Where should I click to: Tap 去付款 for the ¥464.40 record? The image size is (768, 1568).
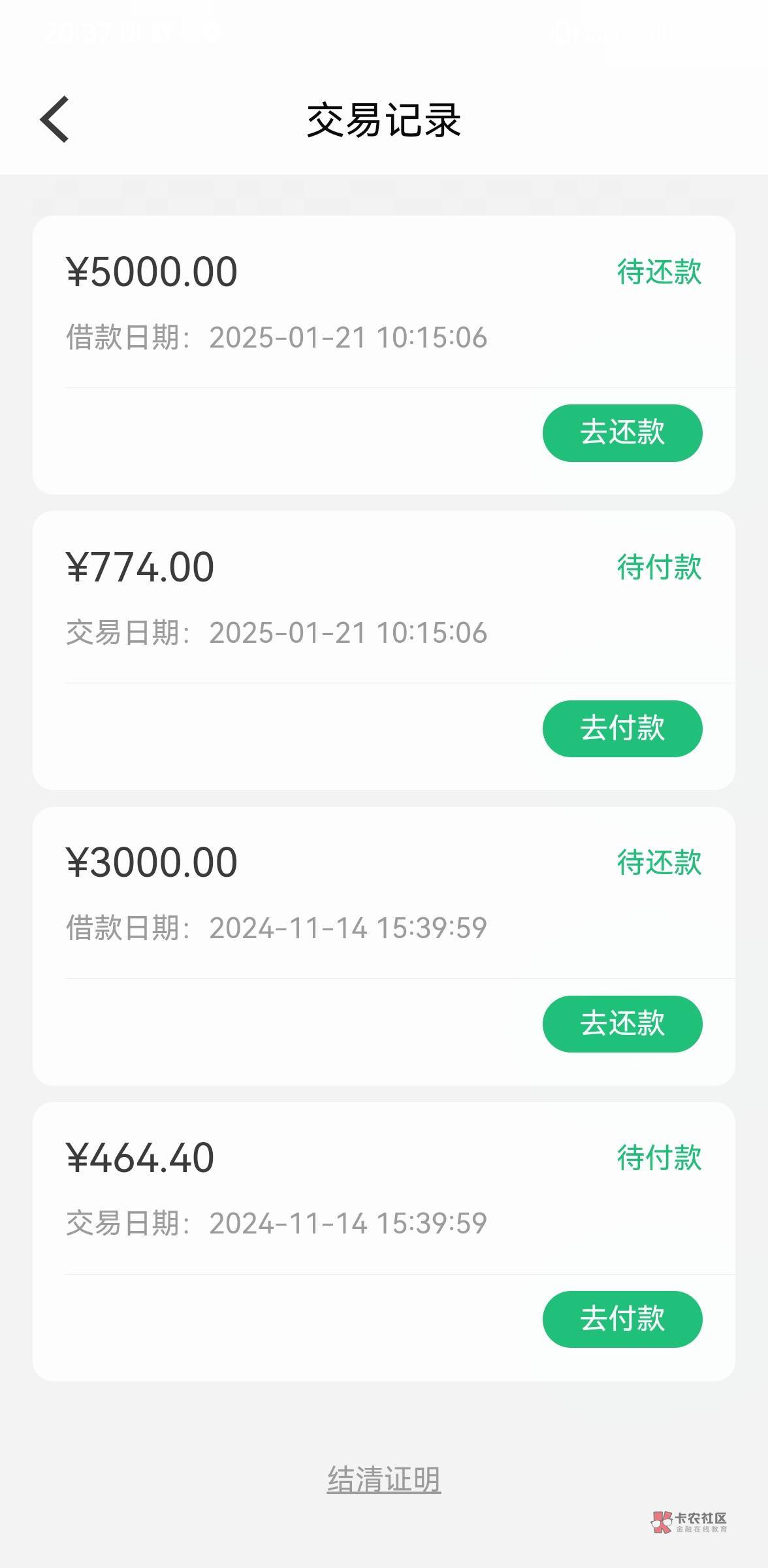point(622,1319)
